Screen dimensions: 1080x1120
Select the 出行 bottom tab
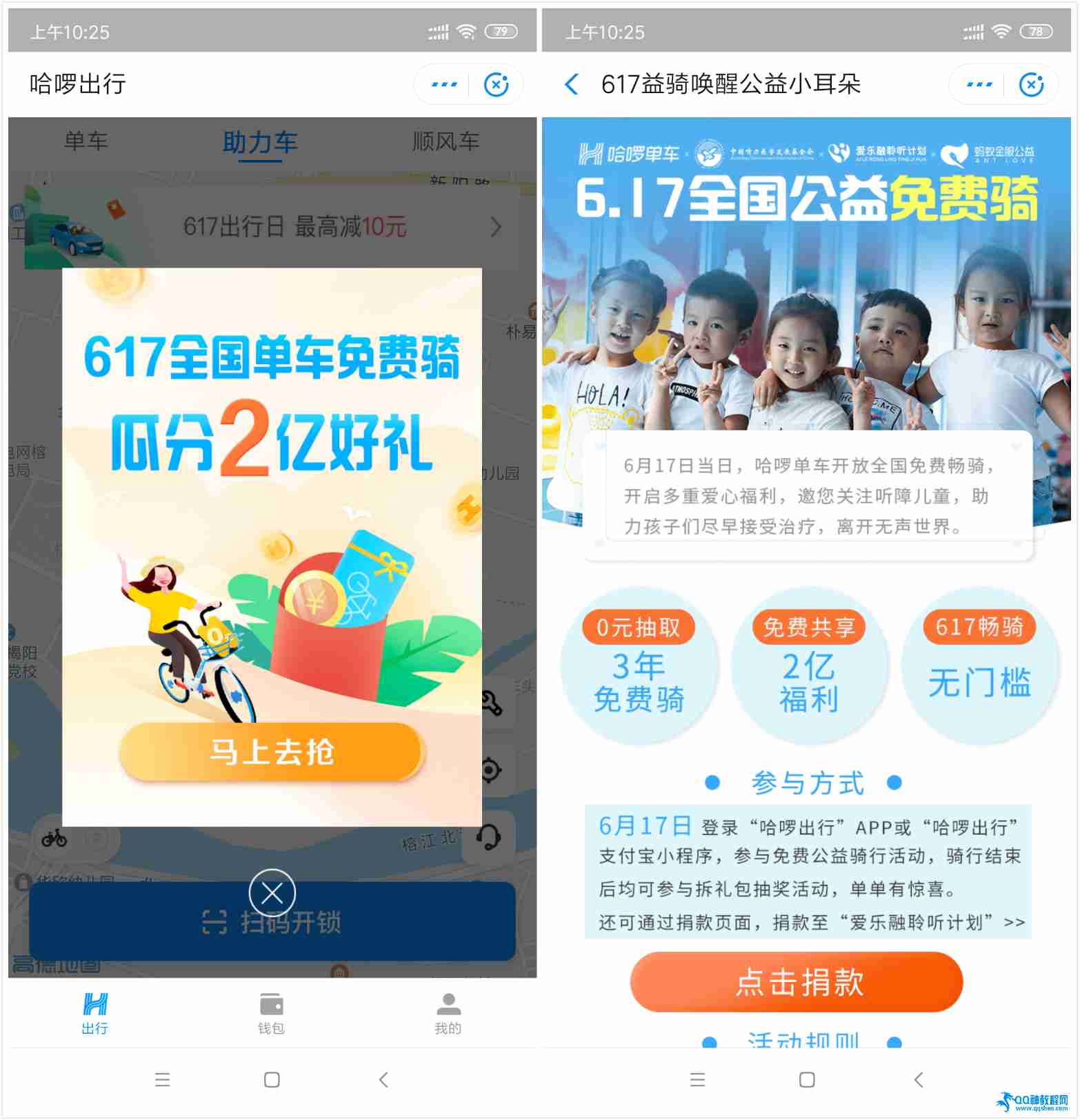click(x=95, y=1012)
